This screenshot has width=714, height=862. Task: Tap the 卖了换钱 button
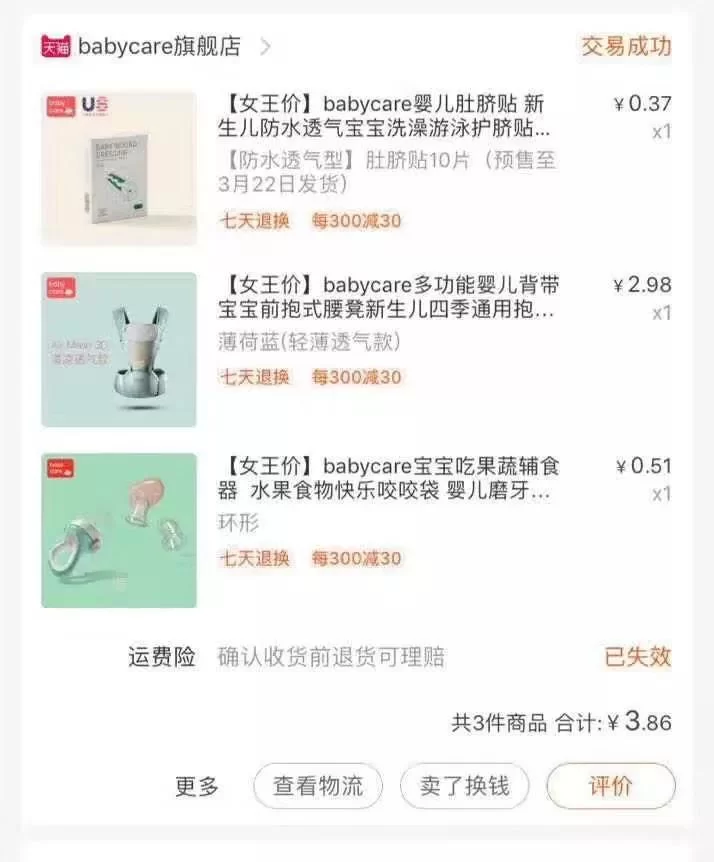pyautogui.click(x=464, y=786)
